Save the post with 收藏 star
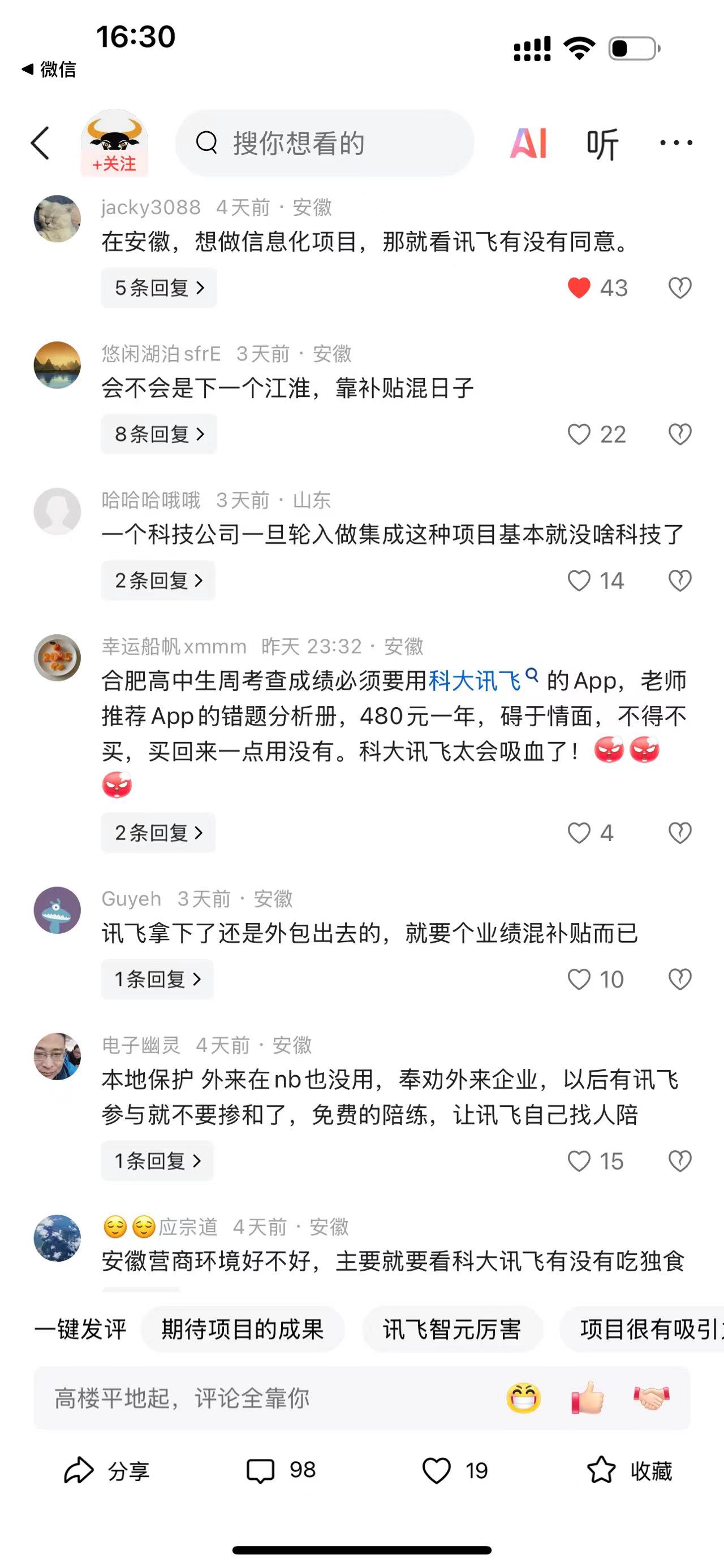Viewport: 724px width, 1568px height. (630, 1471)
